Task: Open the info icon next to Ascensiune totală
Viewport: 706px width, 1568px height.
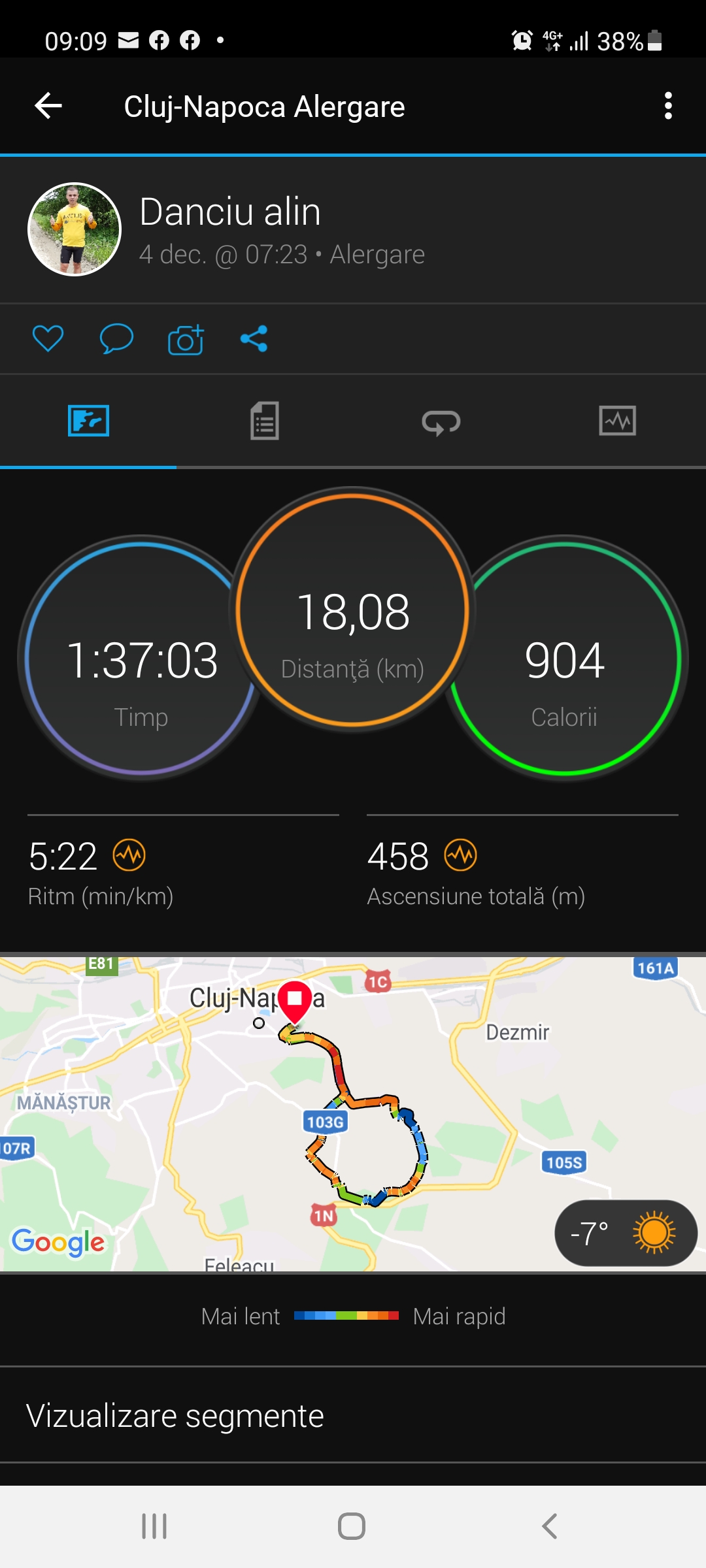Action: click(461, 855)
